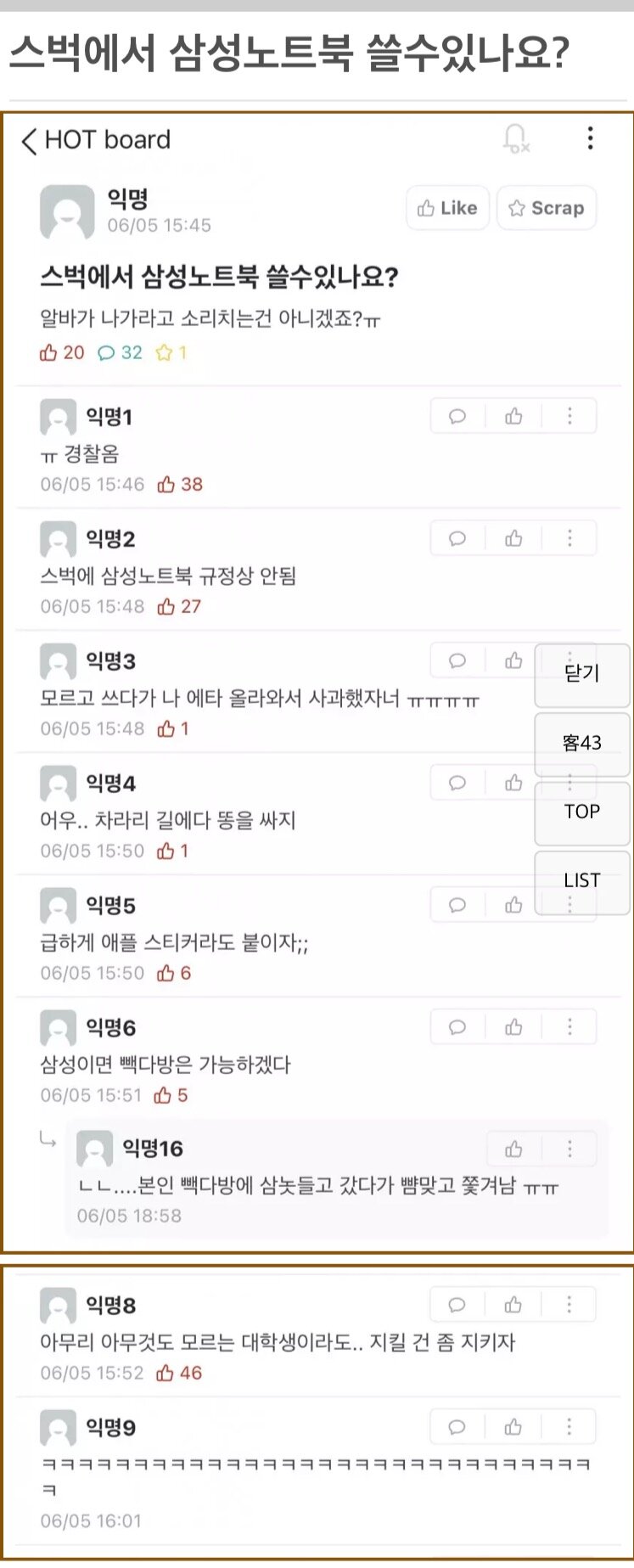634x1568 pixels.
Task: Go back to the board via LIST
Action: coord(582,880)
